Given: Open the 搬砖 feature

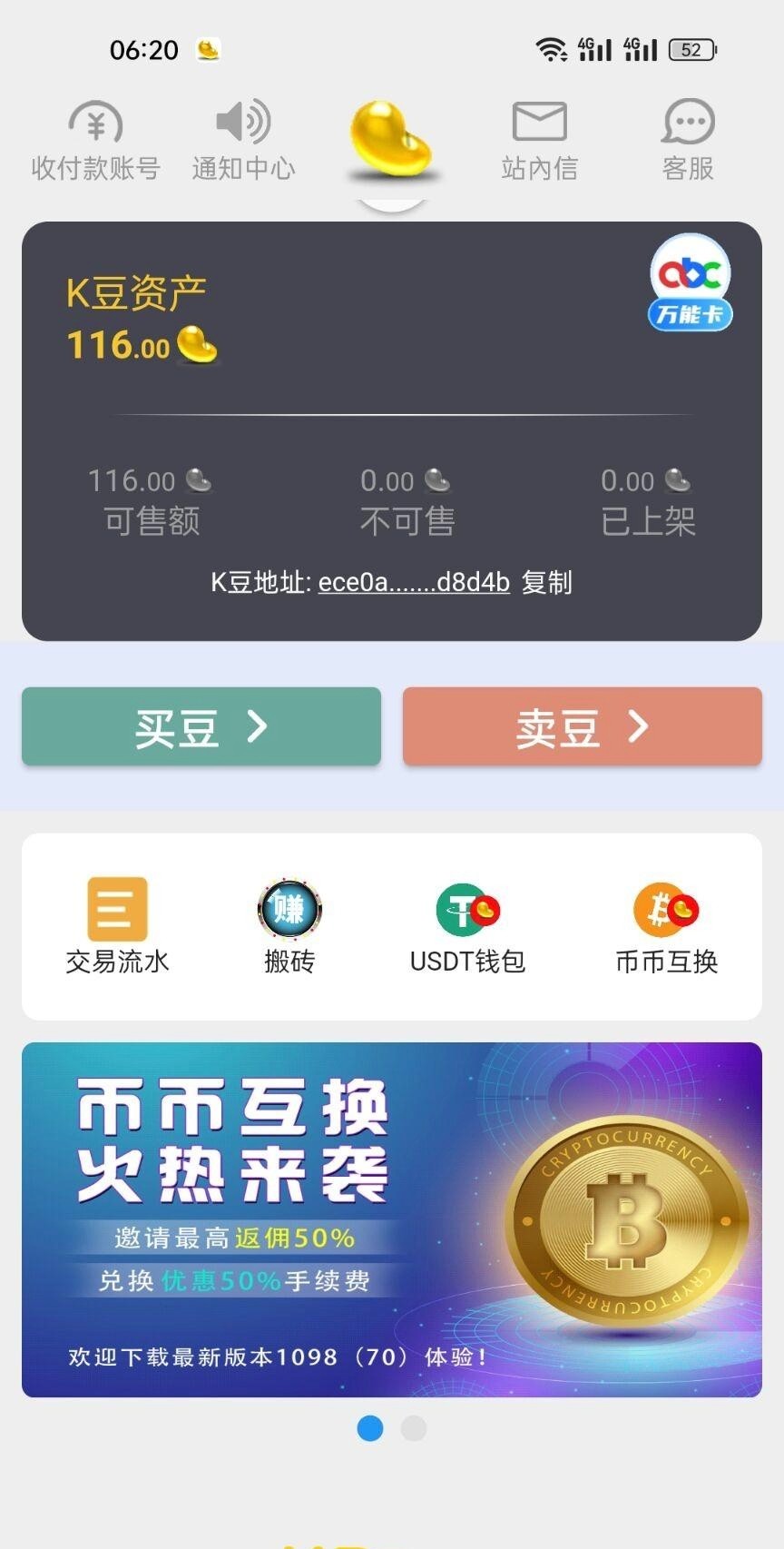Looking at the screenshot, I should (289, 925).
